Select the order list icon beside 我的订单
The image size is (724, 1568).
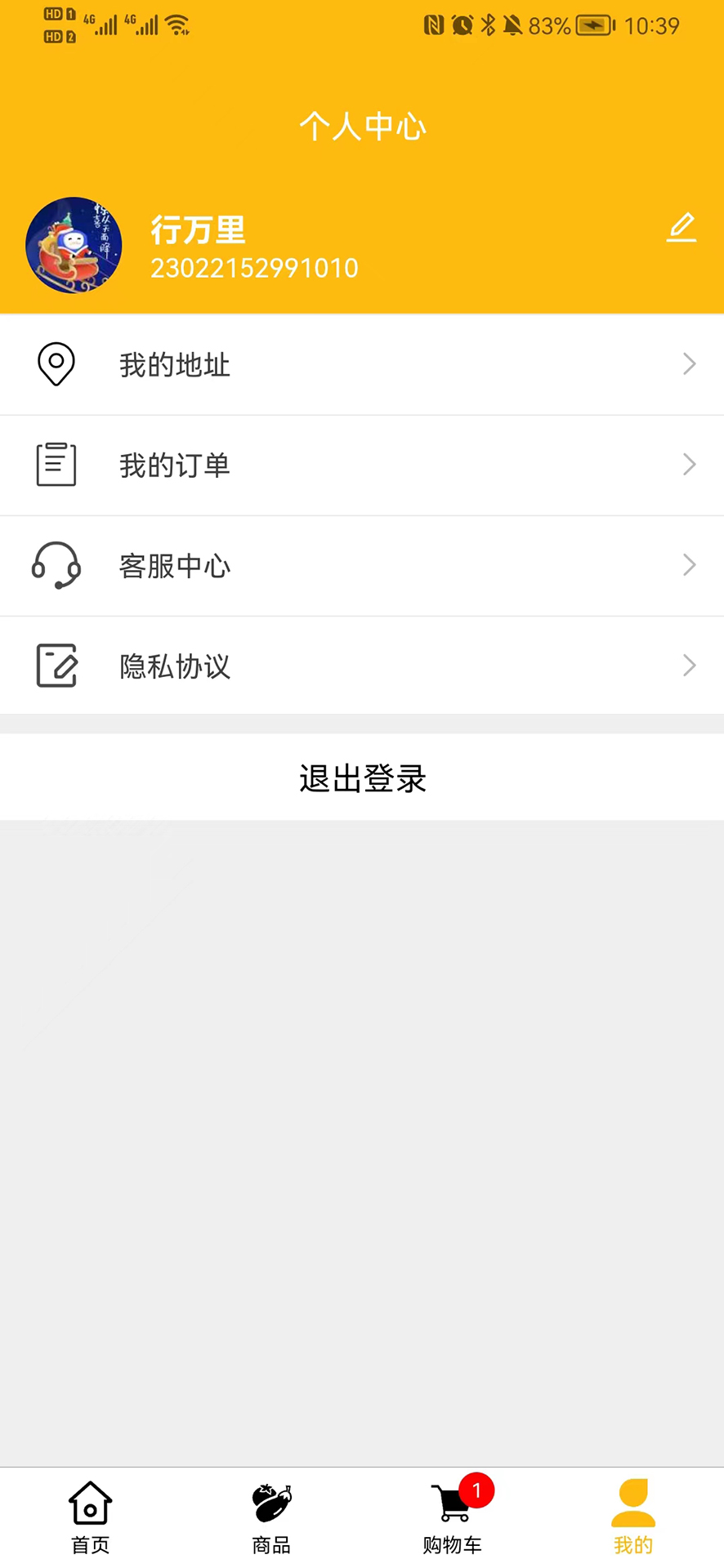[55, 464]
